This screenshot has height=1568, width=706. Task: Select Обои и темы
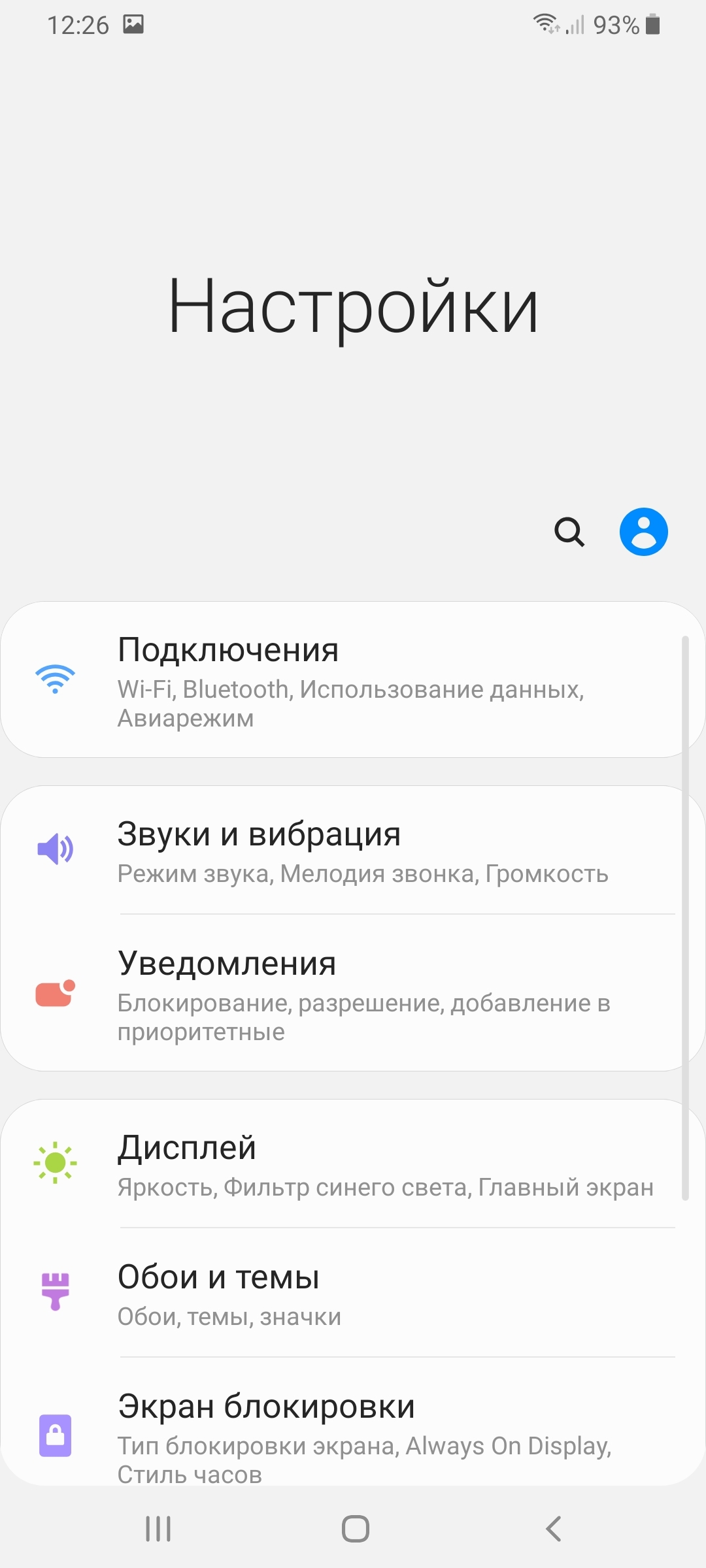353,1292
